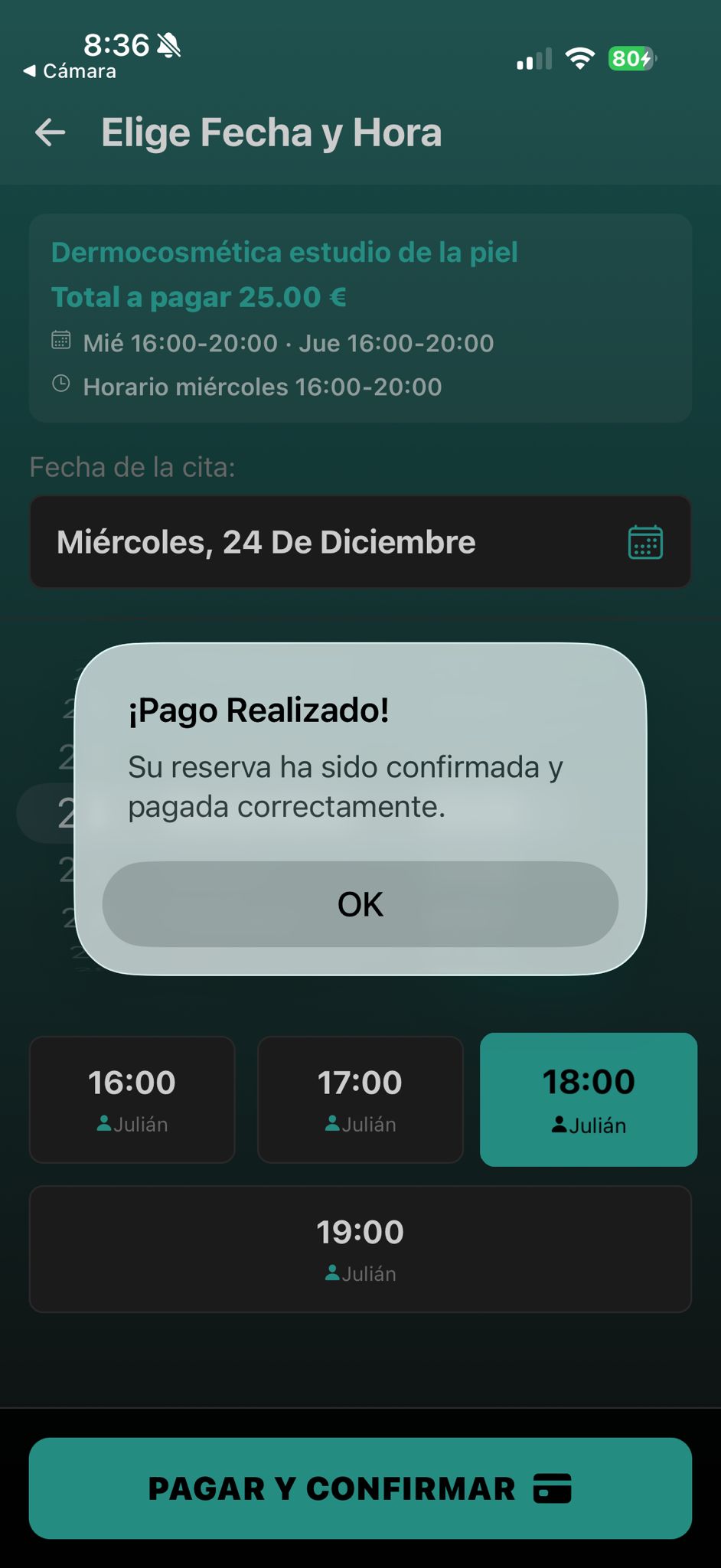This screenshot has width=721, height=1568.
Task: Dismiss the Pago Realizado dialog with OK
Action: tap(360, 903)
